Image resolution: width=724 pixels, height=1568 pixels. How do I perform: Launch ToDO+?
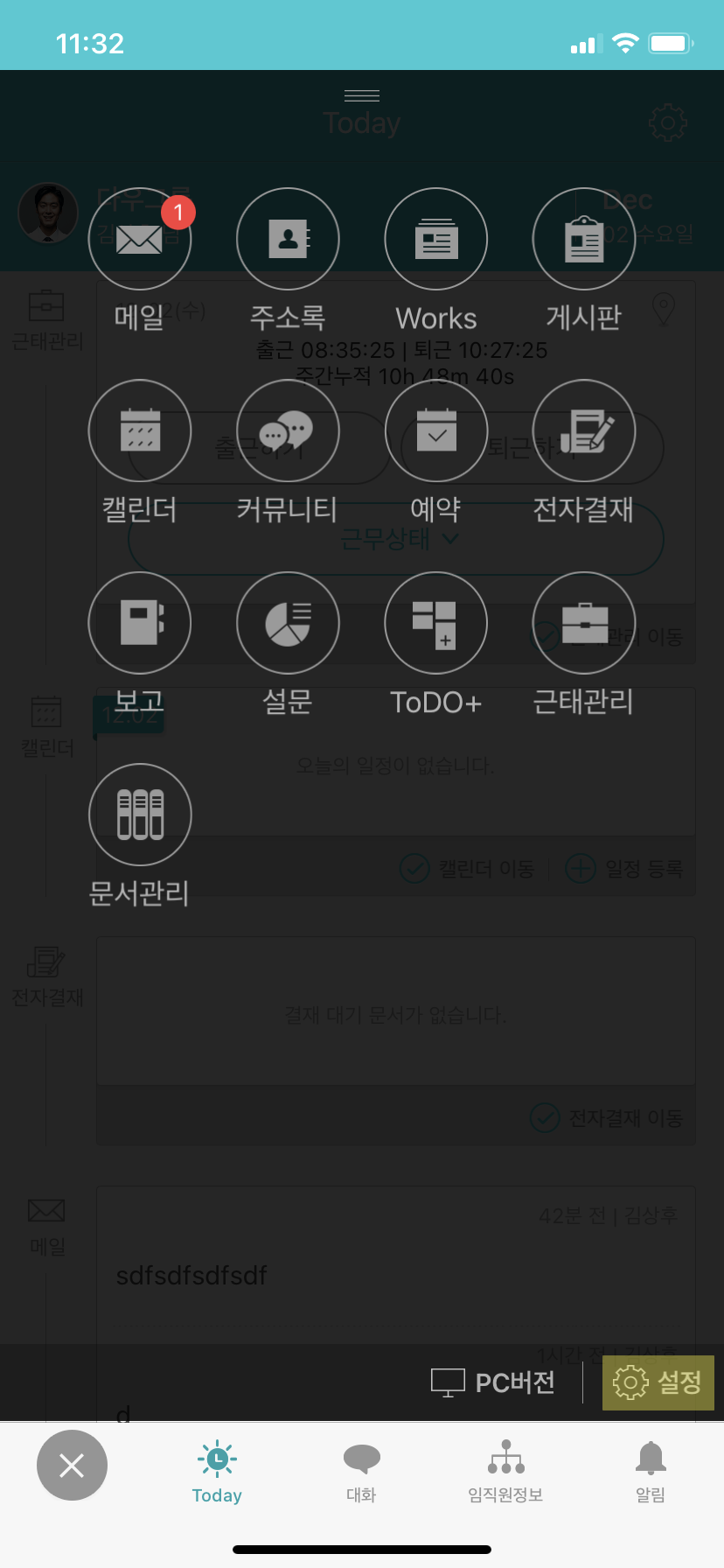click(x=435, y=623)
